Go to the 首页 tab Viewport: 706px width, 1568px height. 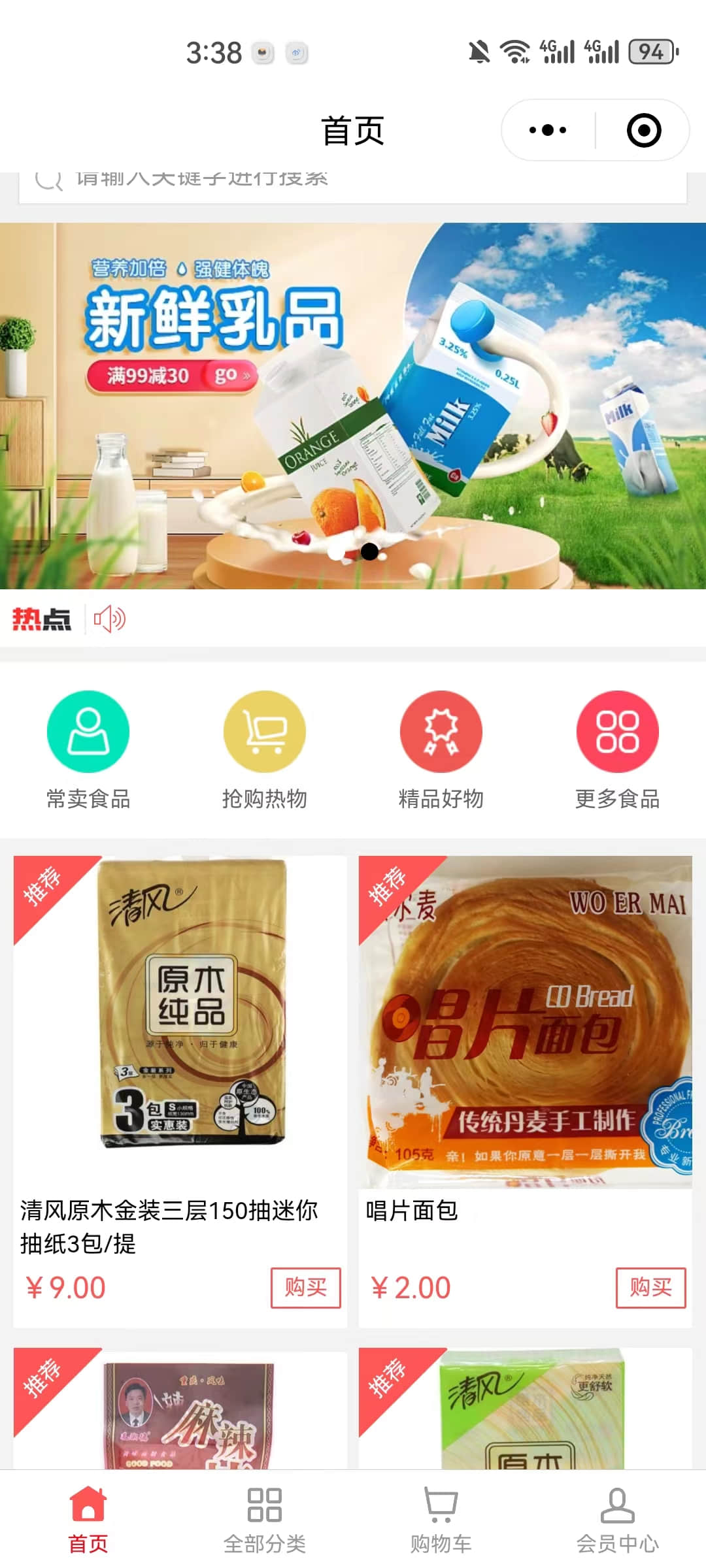pos(88,1520)
